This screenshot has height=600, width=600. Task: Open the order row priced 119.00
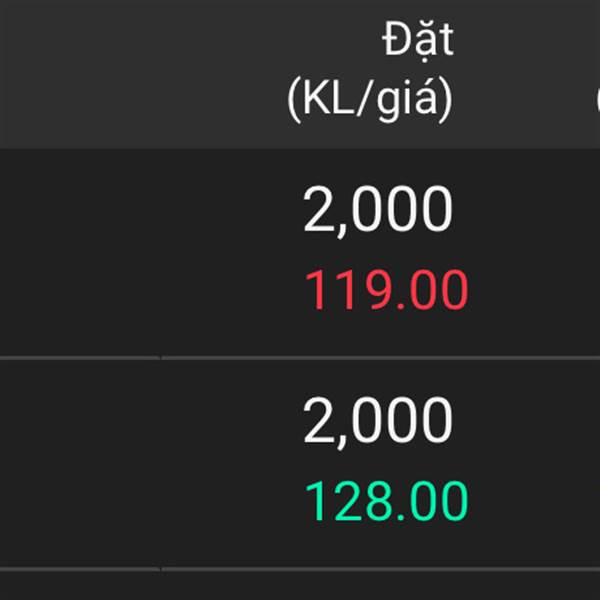pos(300,253)
